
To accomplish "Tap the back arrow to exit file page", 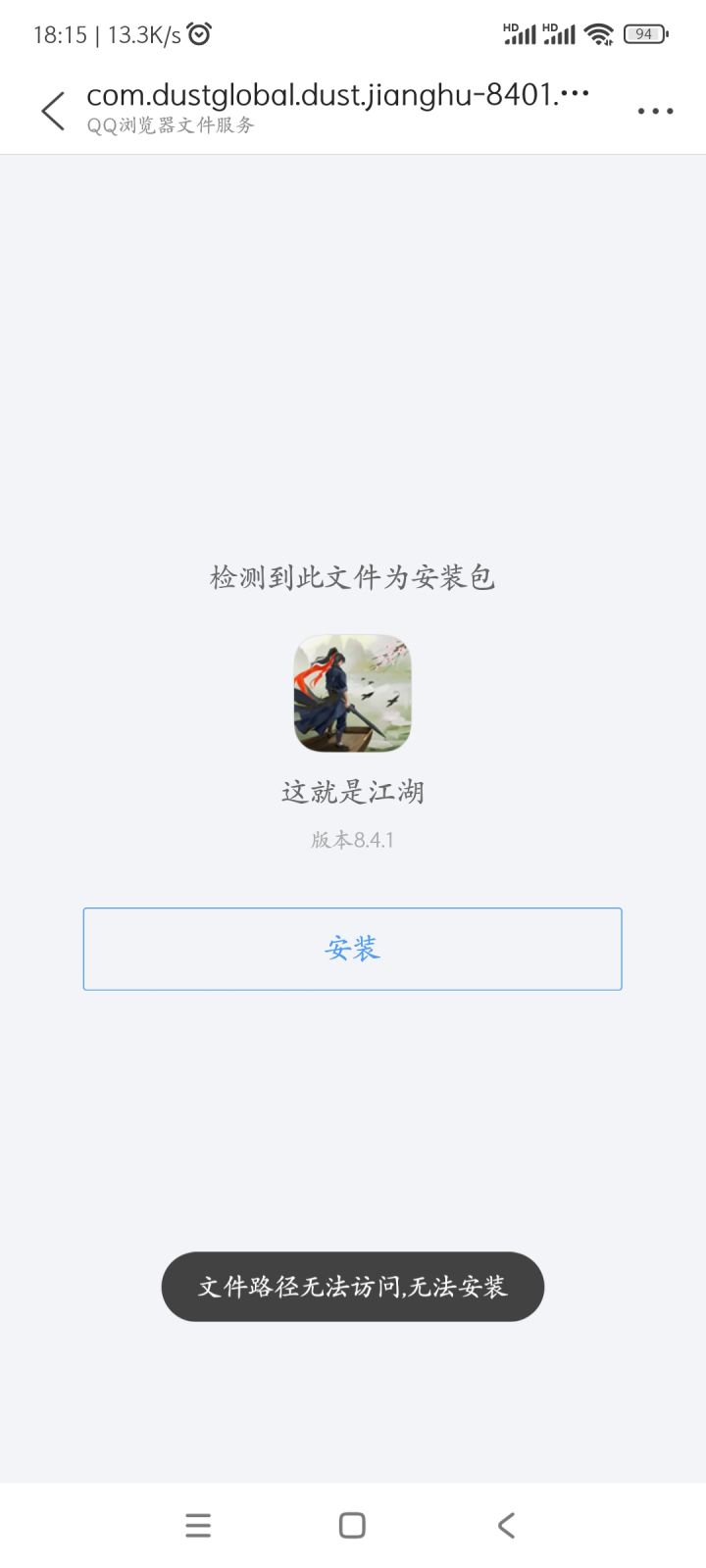I will 52,111.
